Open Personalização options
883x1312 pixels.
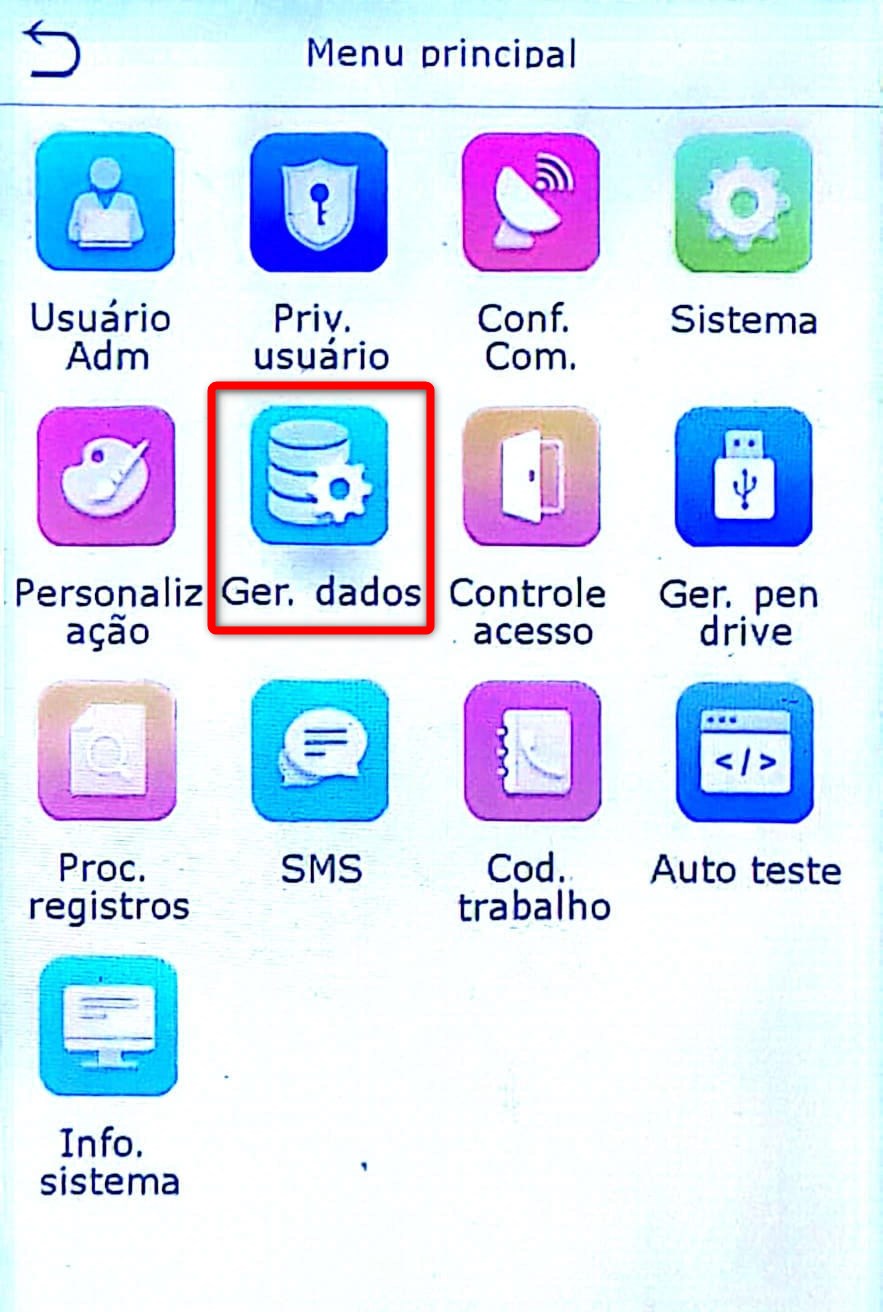pos(105,476)
